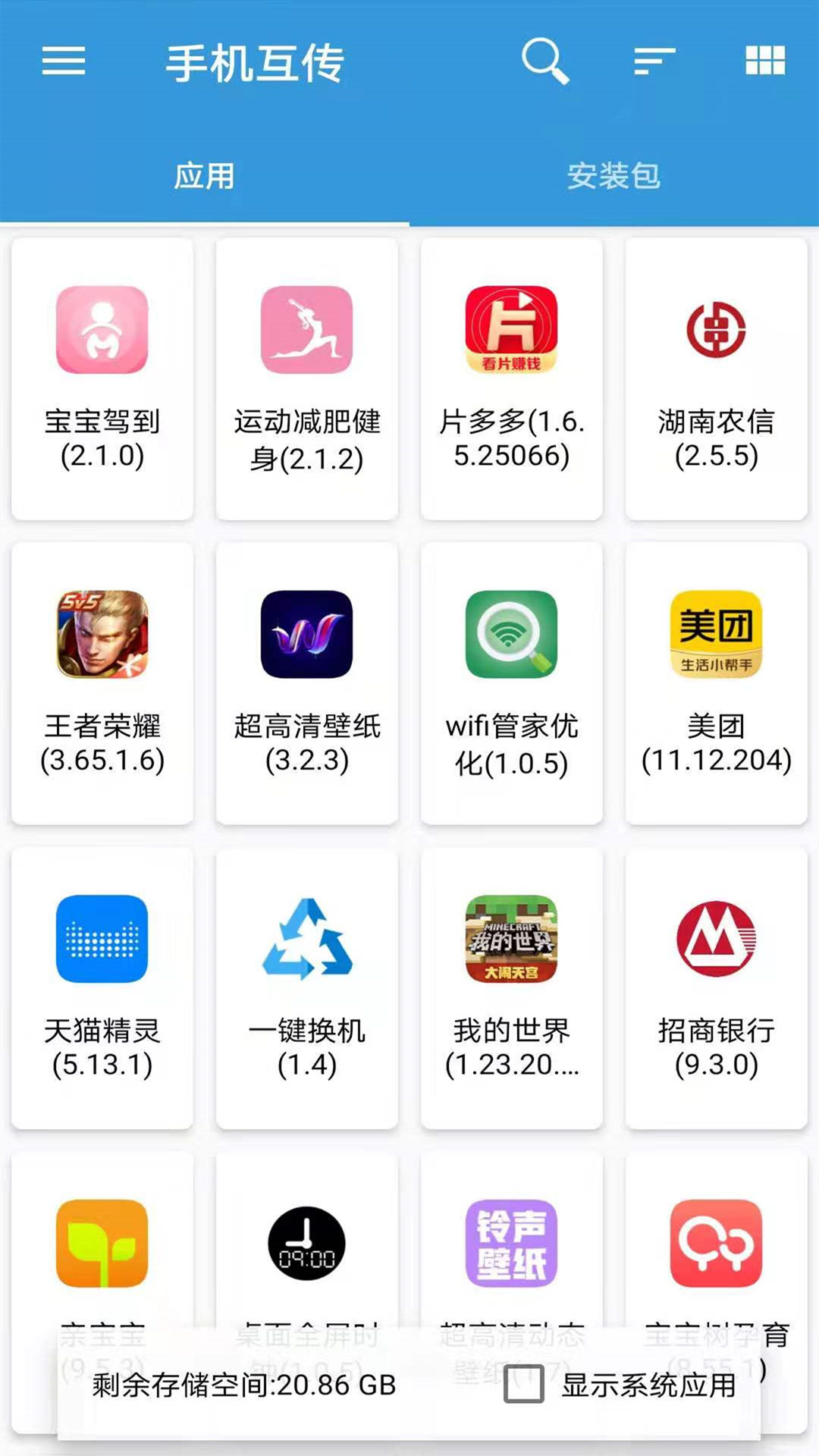This screenshot has height=1456, width=819.
Task: Select the 我的世界 Minecraft icon
Action: tap(510, 939)
